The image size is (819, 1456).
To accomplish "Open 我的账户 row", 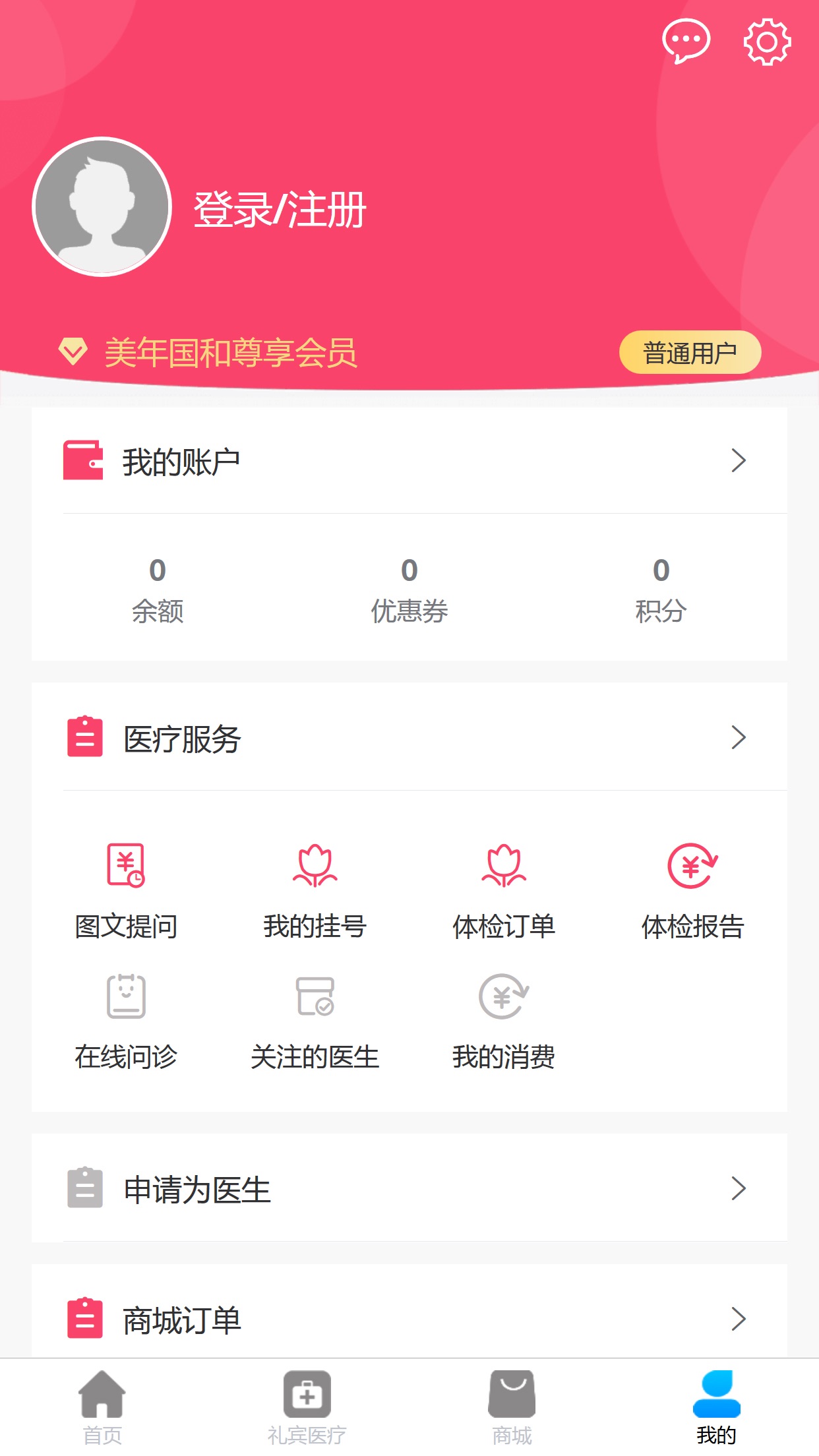I will click(x=409, y=461).
